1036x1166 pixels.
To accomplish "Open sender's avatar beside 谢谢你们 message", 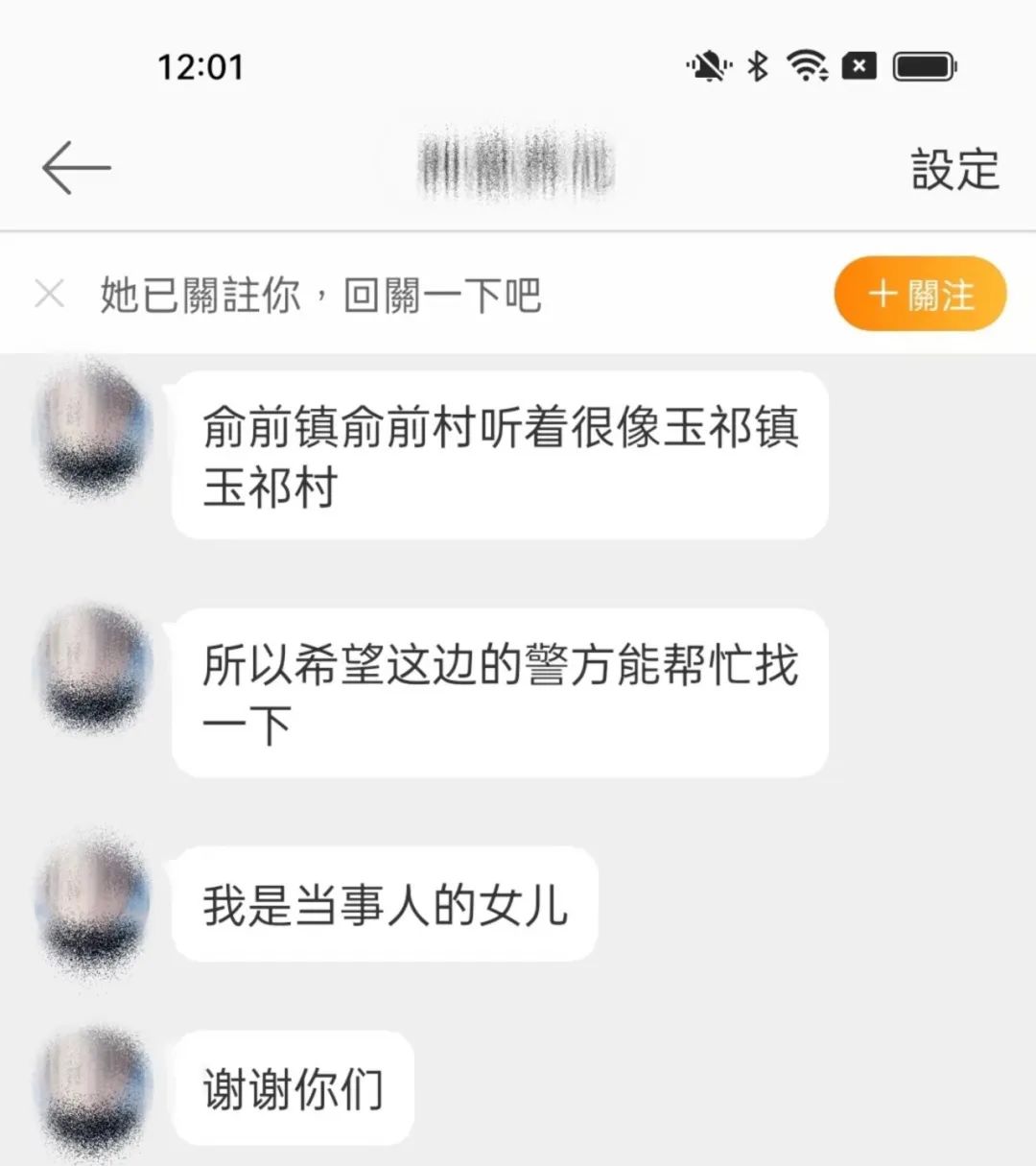I will click(93, 1089).
